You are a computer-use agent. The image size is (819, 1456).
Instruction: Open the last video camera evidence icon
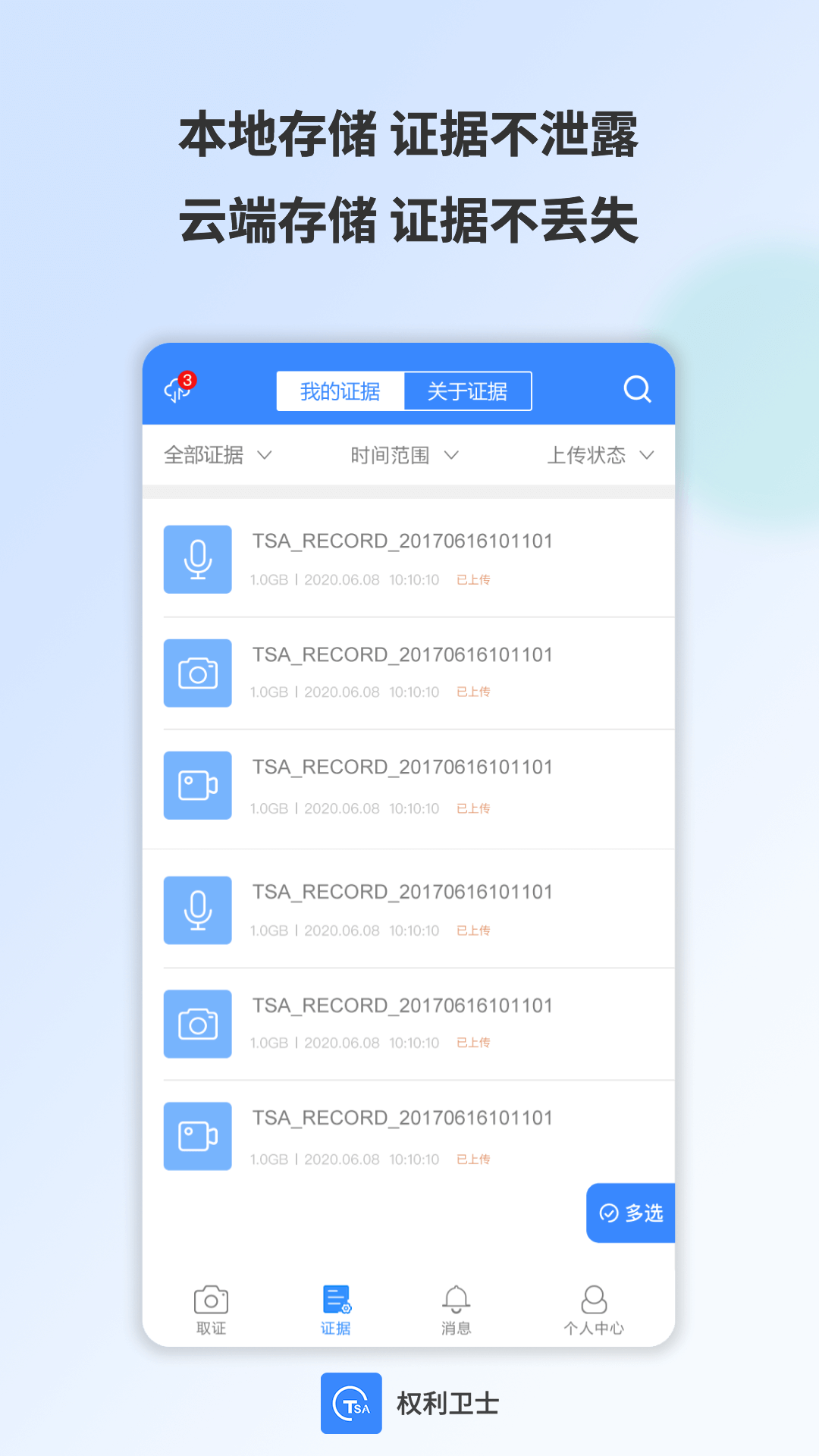pyautogui.click(x=197, y=1137)
